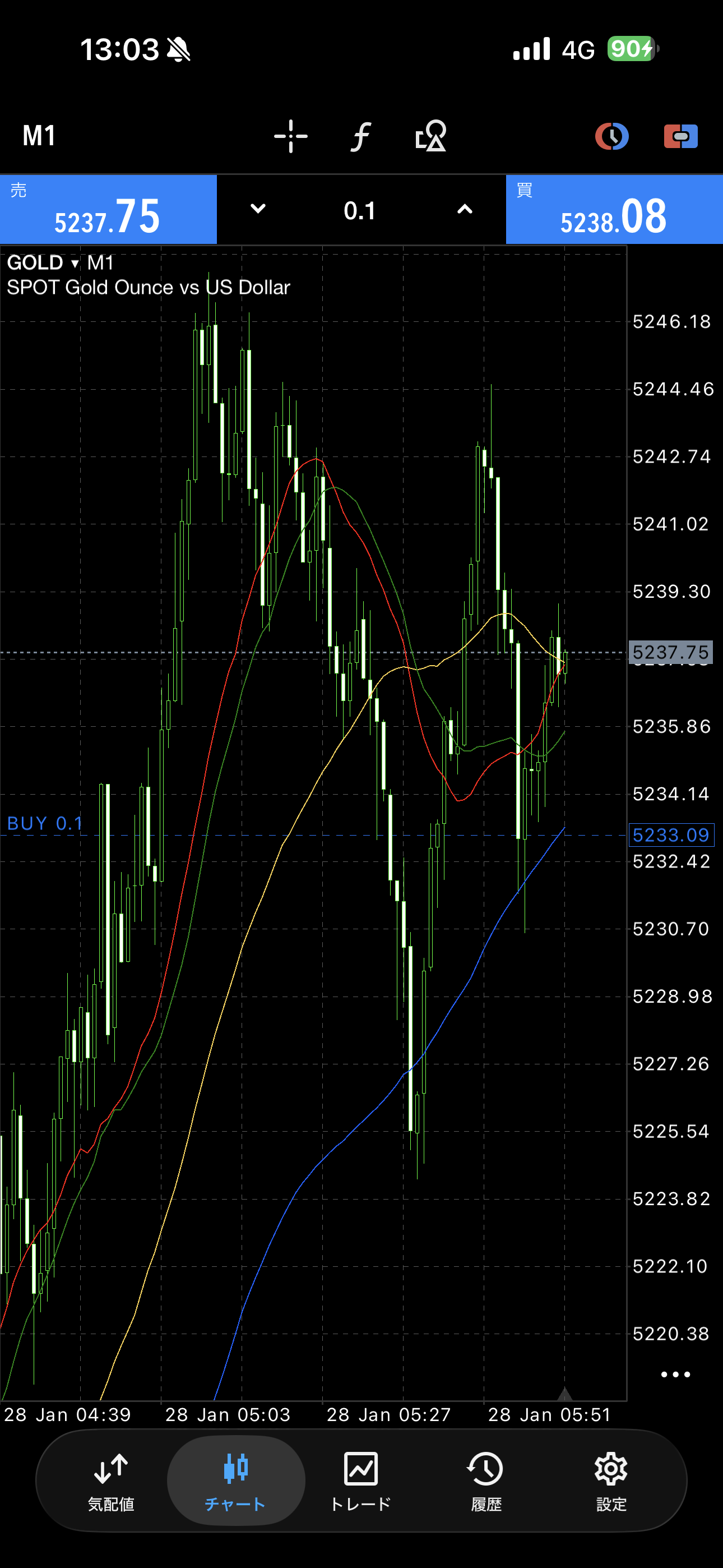Screen dimensions: 723x1568
Task: Switch to the 気配値 quotes tab
Action: [x=111, y=1481]
